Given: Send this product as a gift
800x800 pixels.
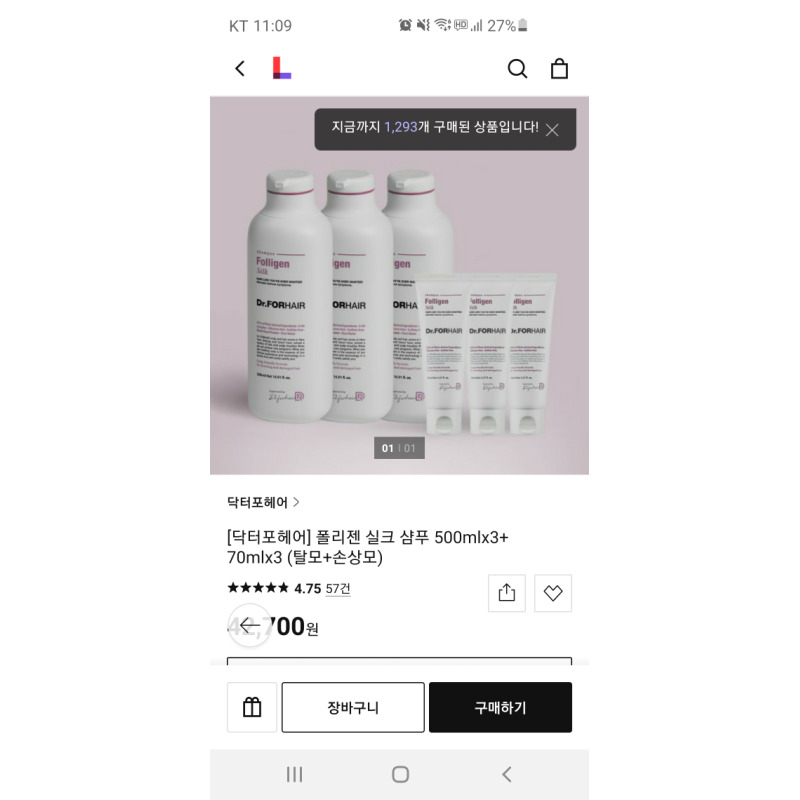Looking at the screenshot, I should tap(252, 707).
